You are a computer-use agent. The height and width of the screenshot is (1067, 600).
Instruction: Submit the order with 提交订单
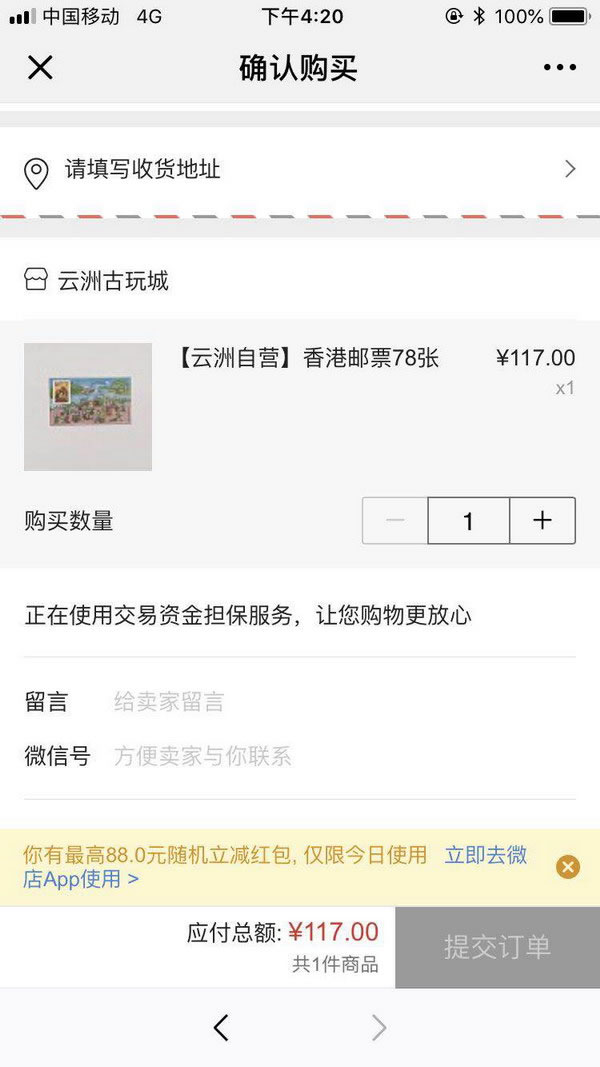(x=497, y=947)
